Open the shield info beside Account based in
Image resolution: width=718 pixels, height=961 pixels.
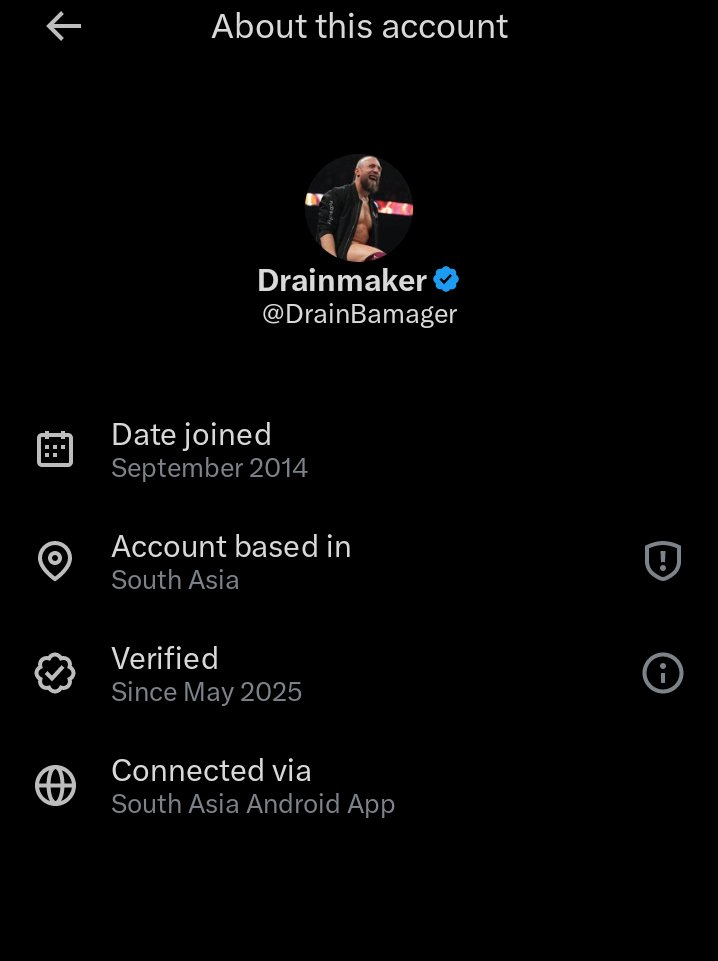[662, 561]
